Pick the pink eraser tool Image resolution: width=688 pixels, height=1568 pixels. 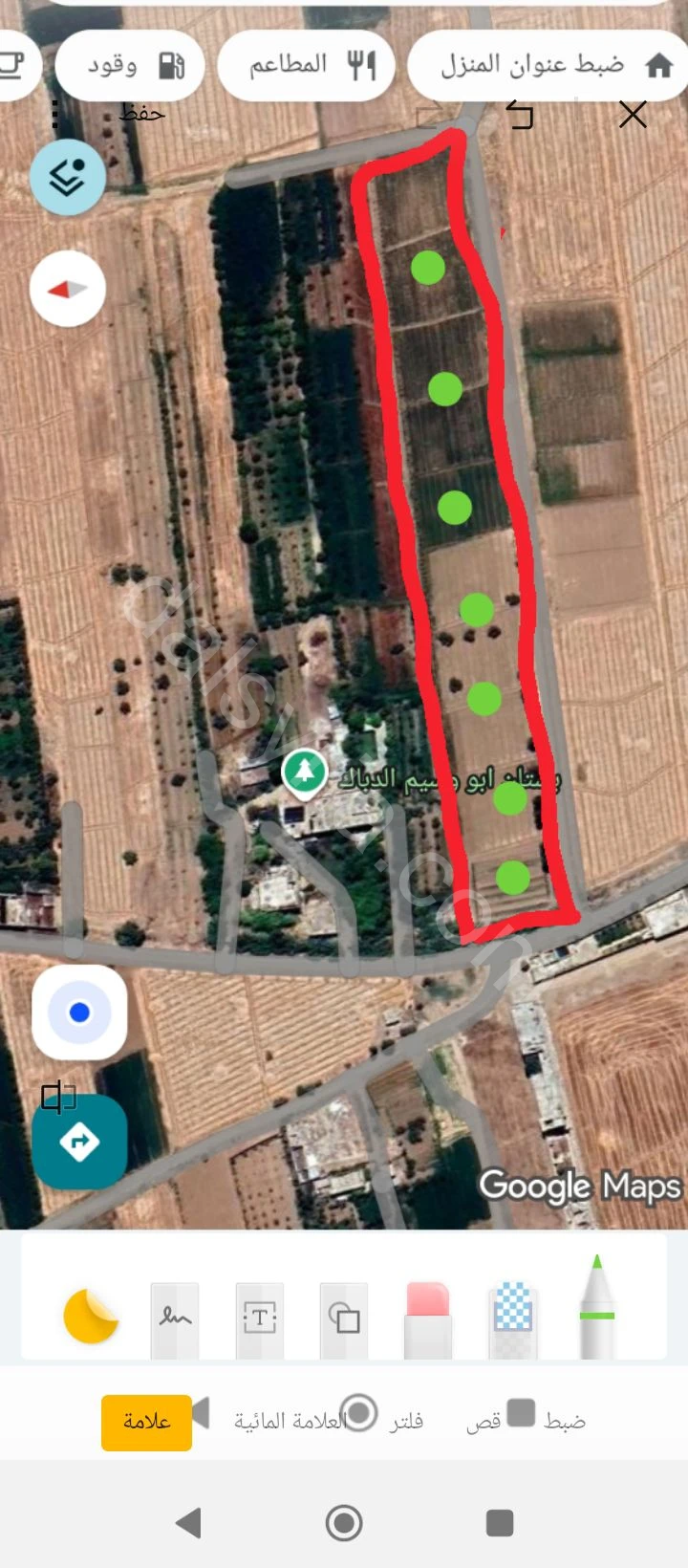pyautogui.click(x=428, y=1319)
